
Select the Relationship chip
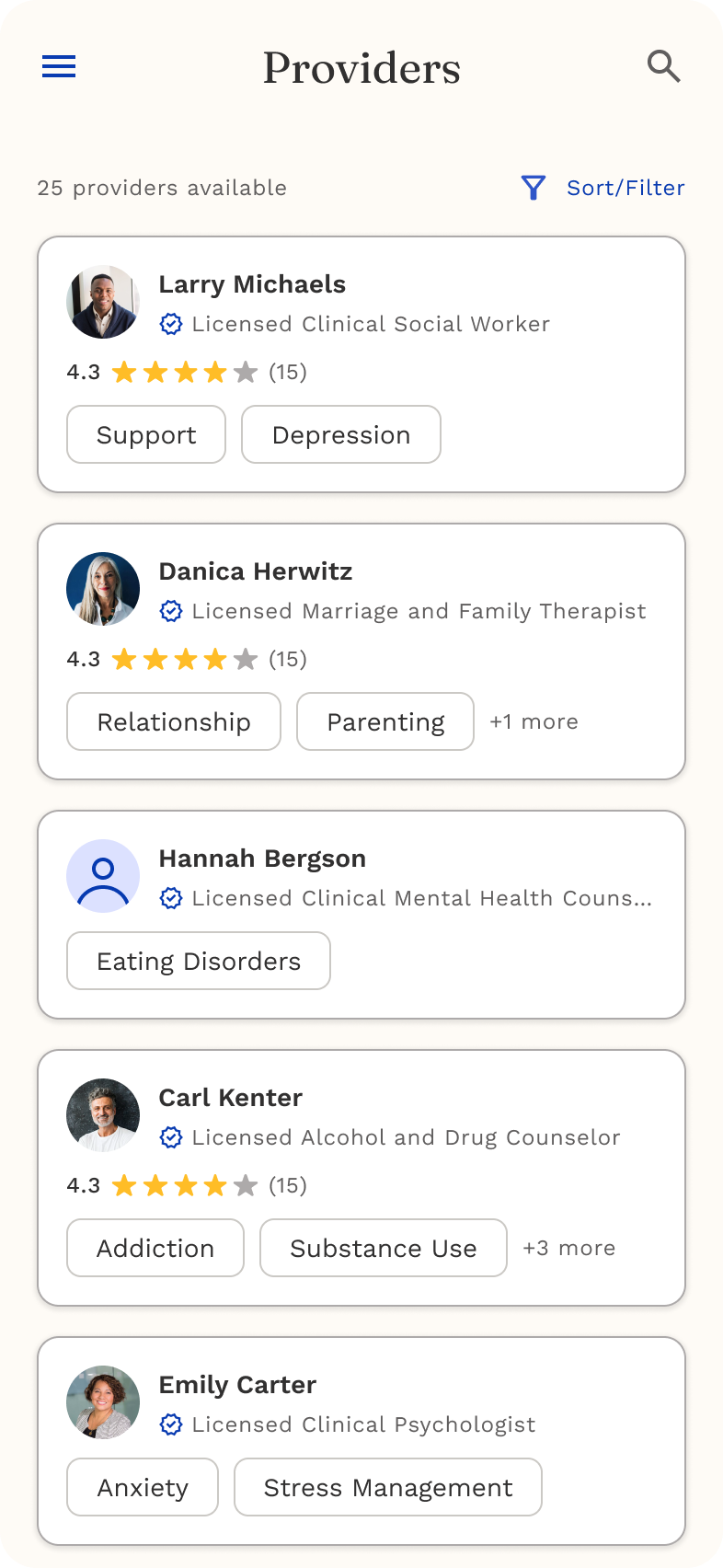(x=174, y=721)
